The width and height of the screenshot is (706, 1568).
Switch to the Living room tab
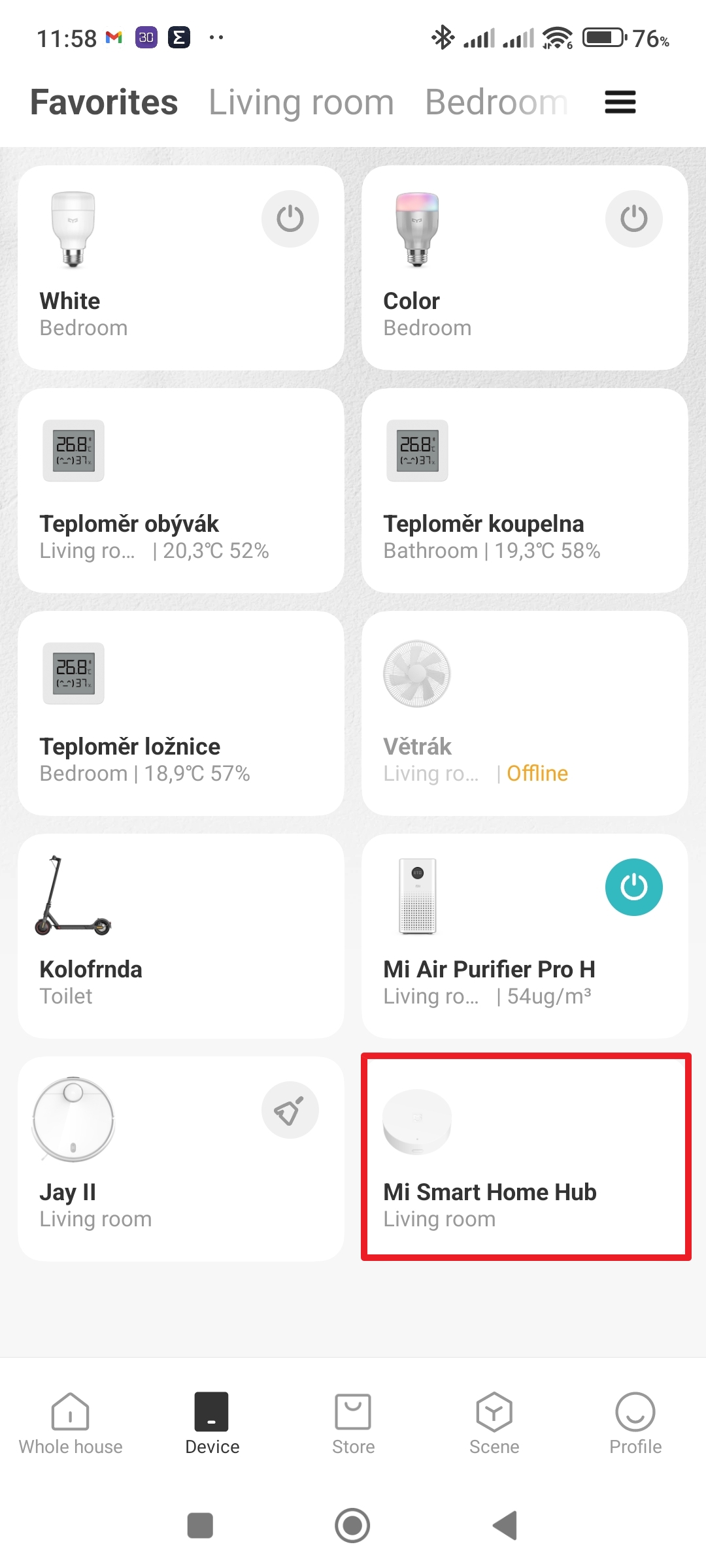[x=301, y=103]
